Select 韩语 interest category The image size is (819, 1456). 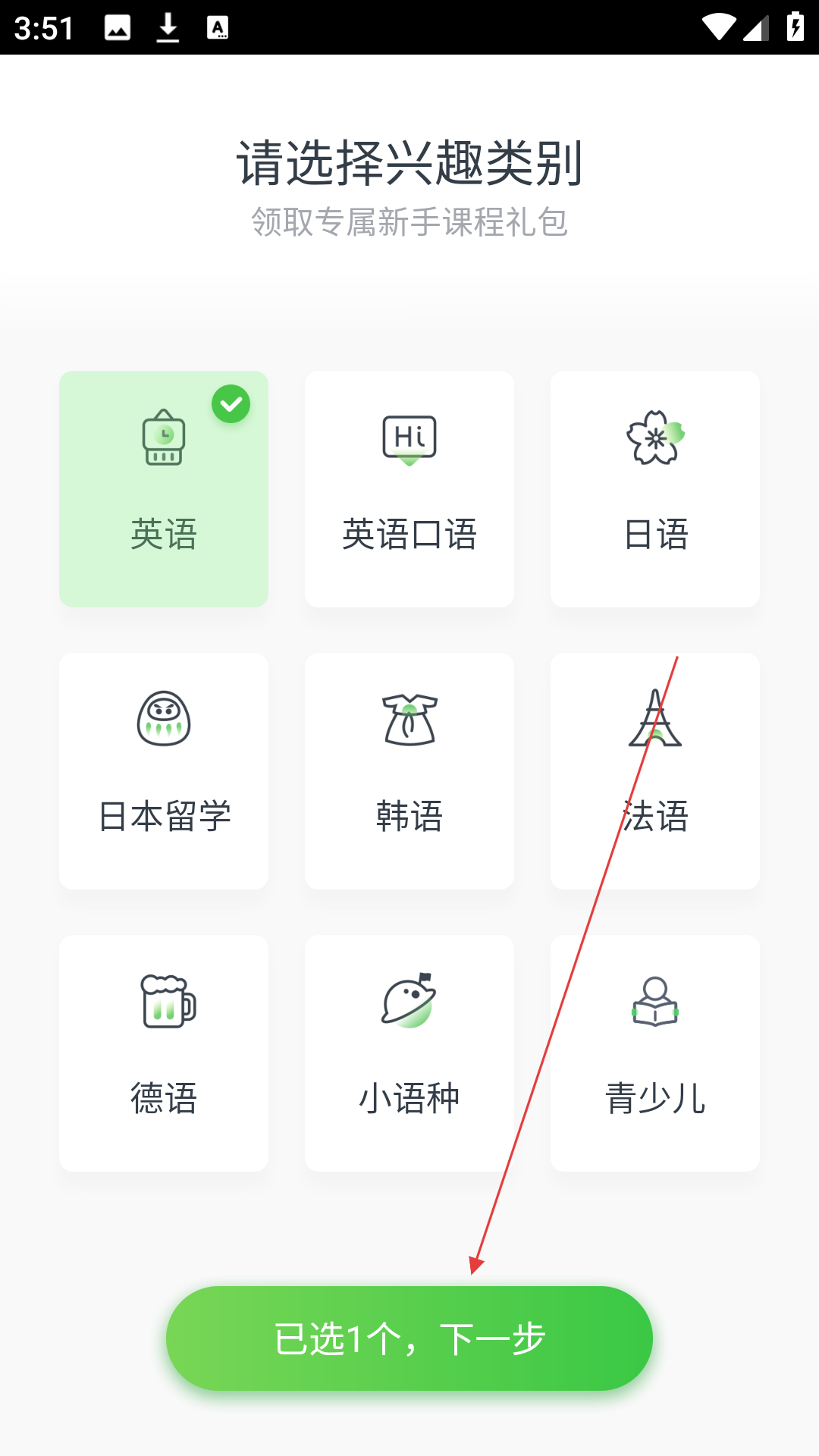[409, 771]
